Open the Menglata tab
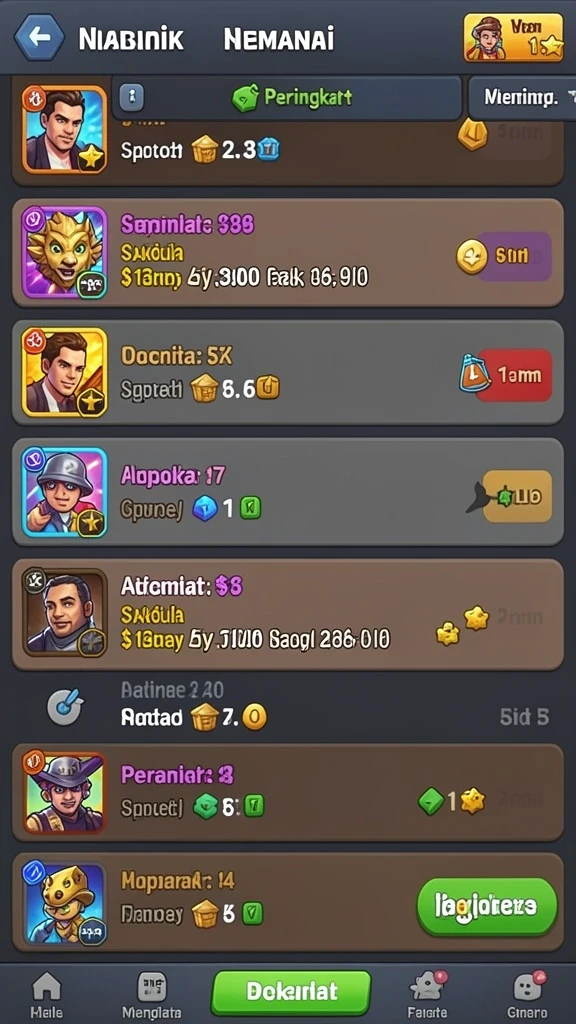Viewport: 576px width, 1024px height. [x=152, y=995]
